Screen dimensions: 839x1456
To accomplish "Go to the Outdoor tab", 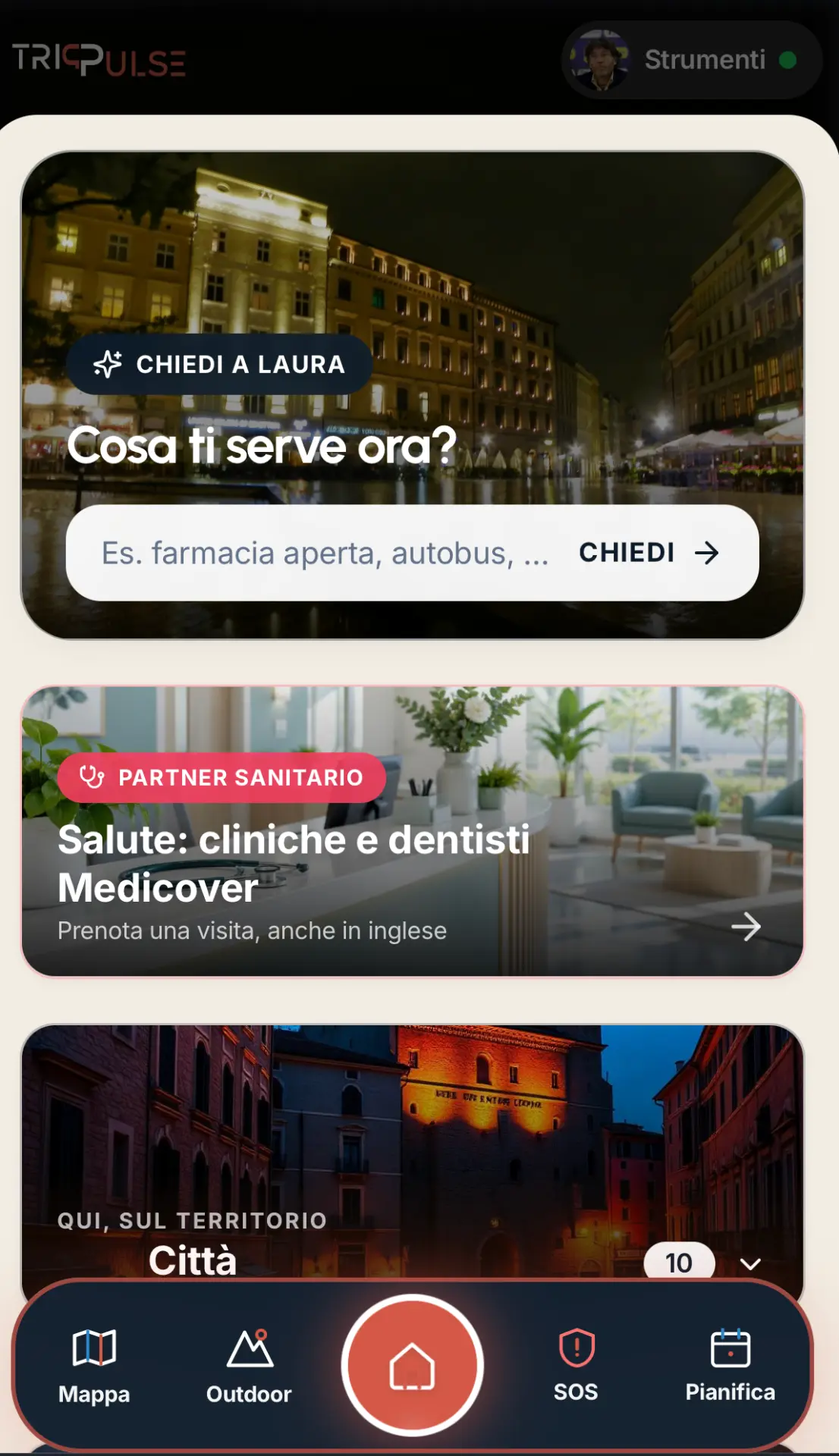I will click(249, 1367).
